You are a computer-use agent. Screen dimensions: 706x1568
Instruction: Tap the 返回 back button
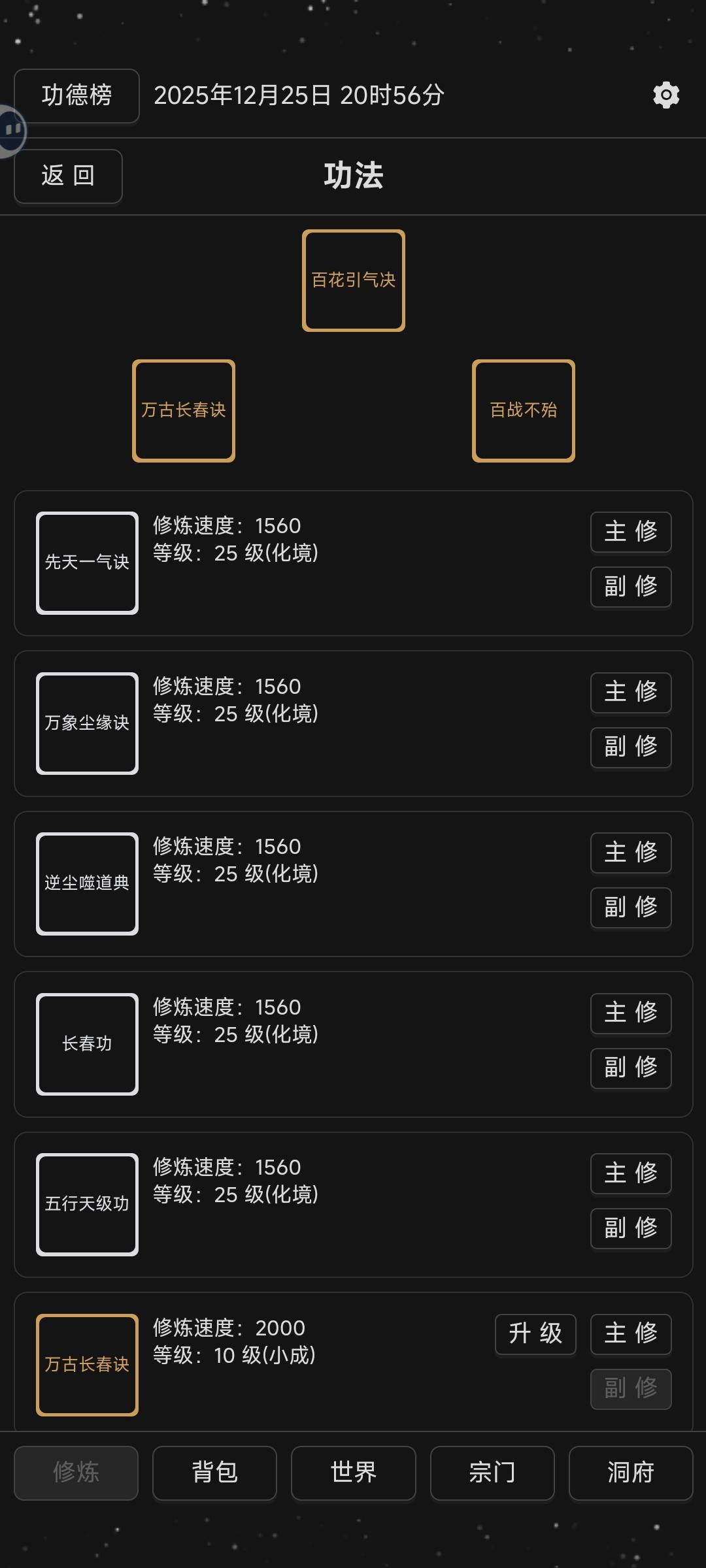coord(68,176)
